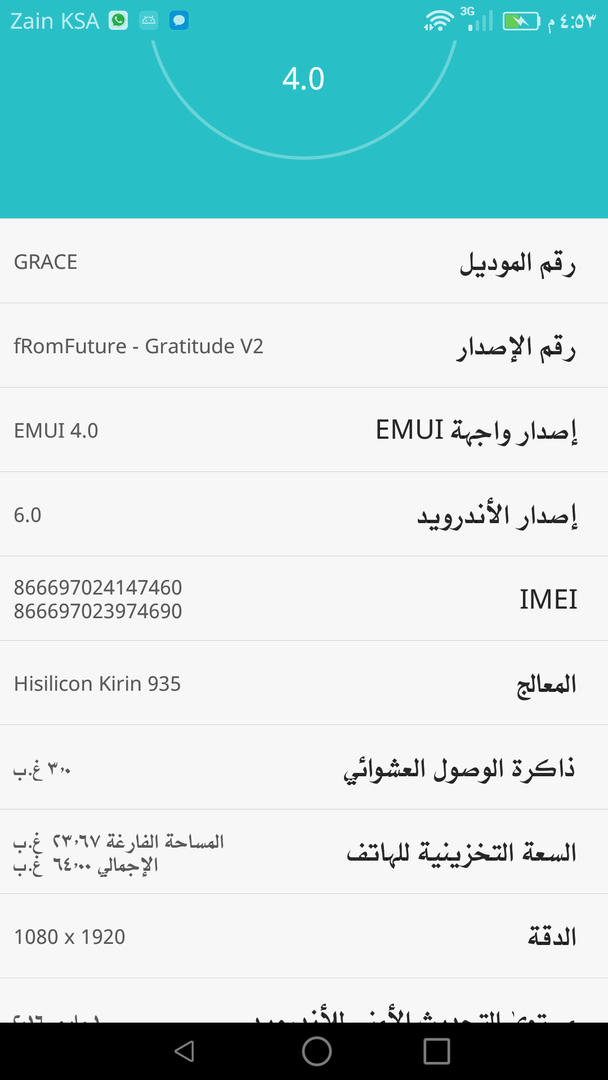Tap the رقم الإصدار build number row

point(304,346)
